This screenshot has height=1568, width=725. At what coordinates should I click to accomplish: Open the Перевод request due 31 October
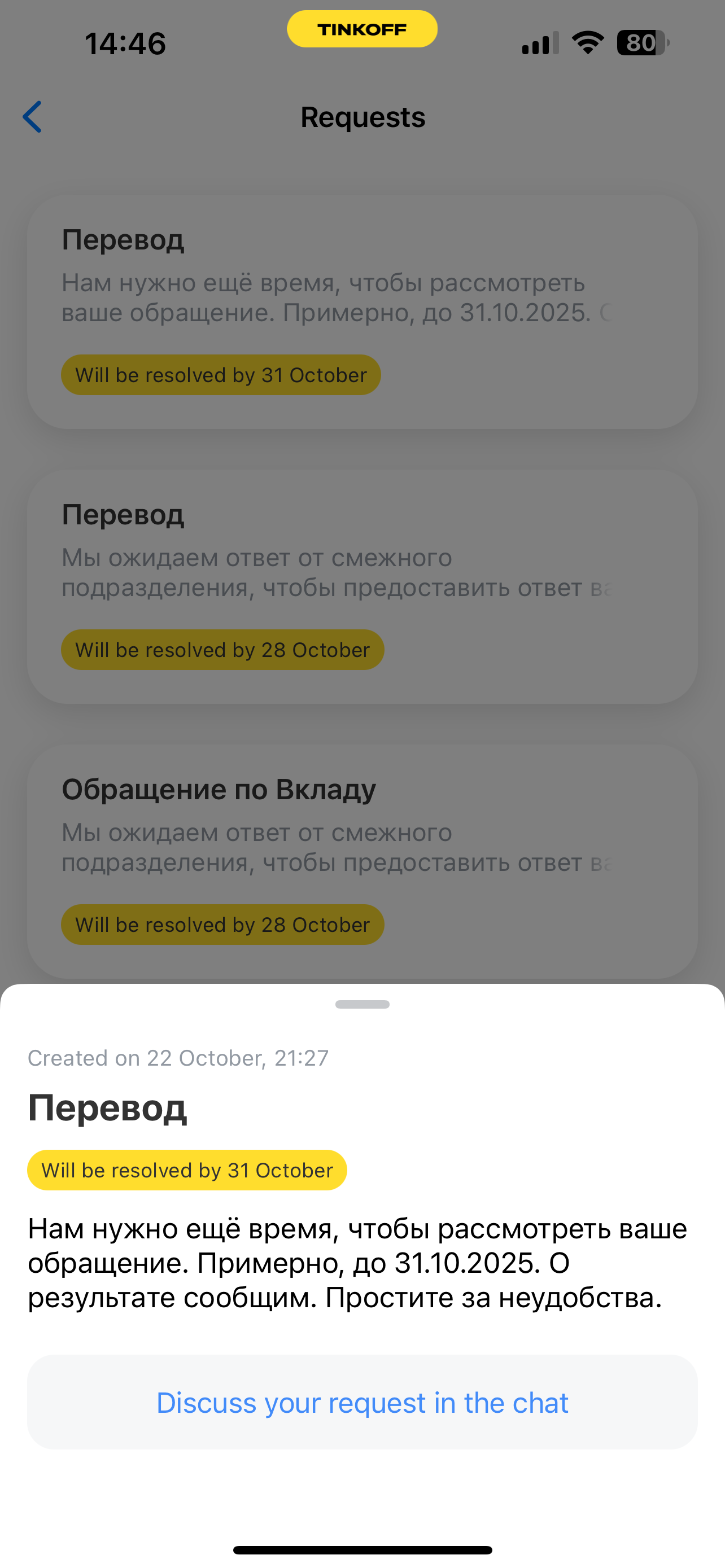[x=362, y=312]
